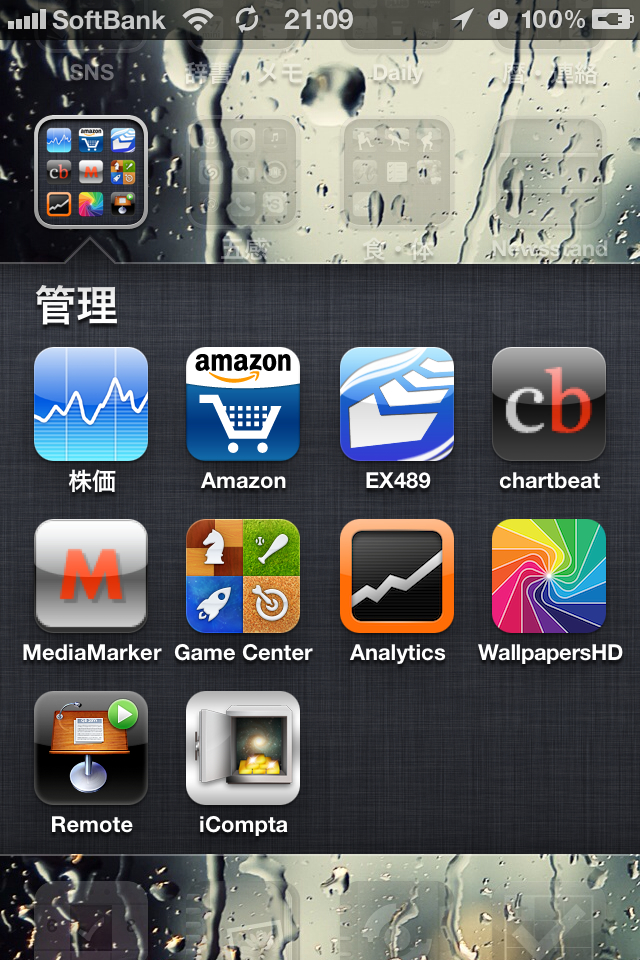Launch WallpapersHD
The width and height of the screenshot is (640, 960).
point(549,576)
